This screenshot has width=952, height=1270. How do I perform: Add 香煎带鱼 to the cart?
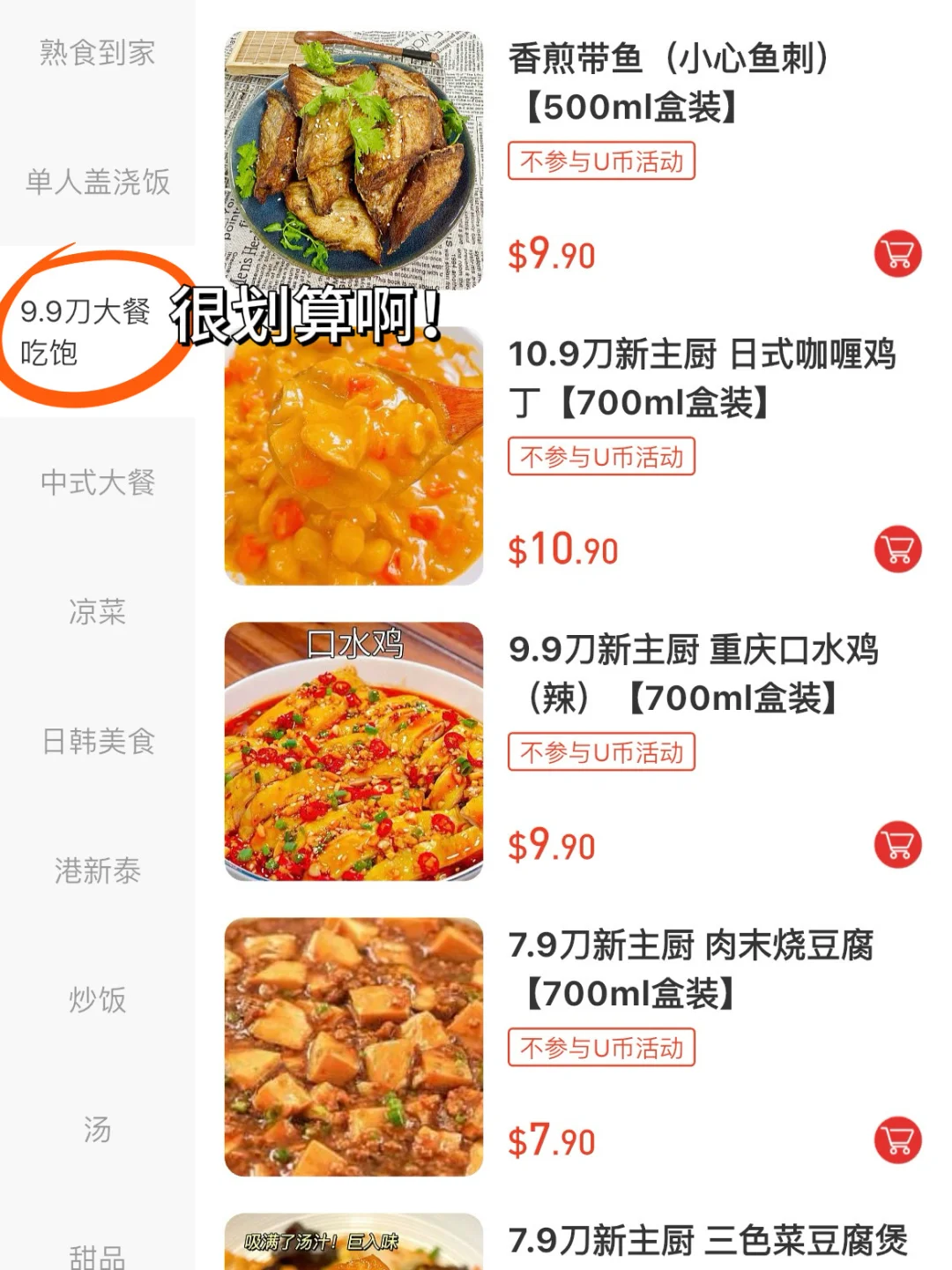pyautogui.click(x=897, y=254)
